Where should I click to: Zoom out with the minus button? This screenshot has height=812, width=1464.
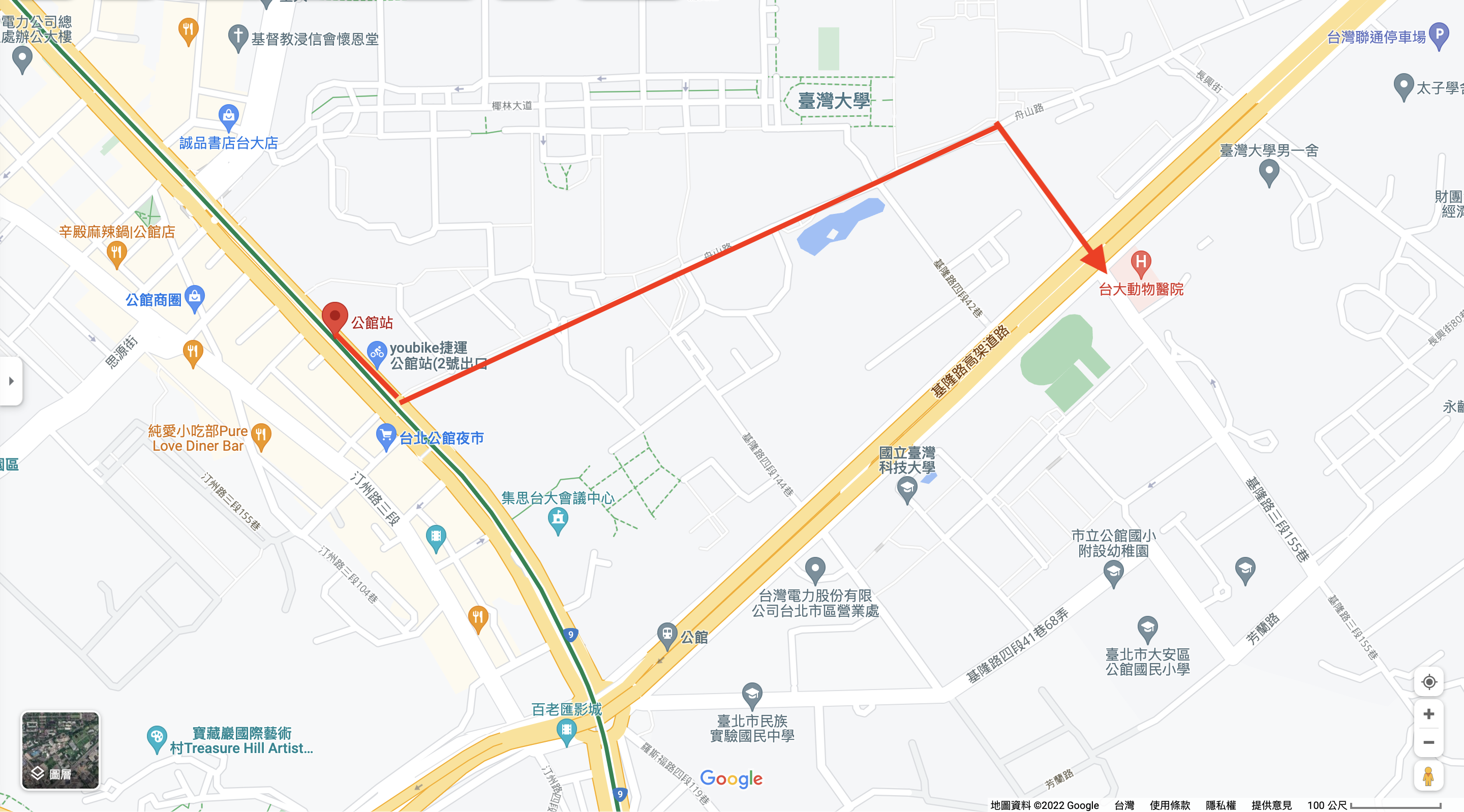tap(1428, 743)
